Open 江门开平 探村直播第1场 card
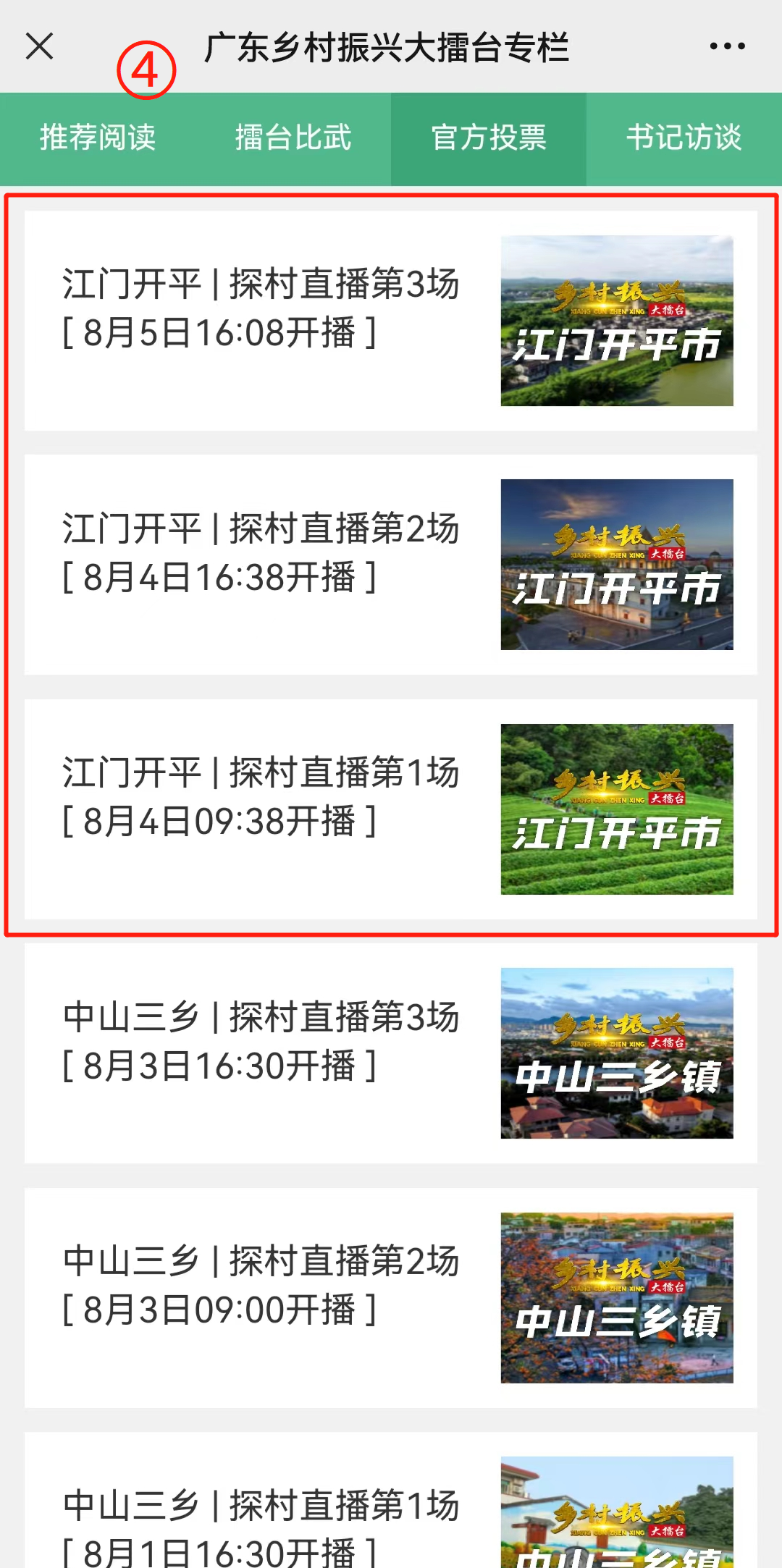The width and height of the screenshot is (782, 1568). coord(391,809)
